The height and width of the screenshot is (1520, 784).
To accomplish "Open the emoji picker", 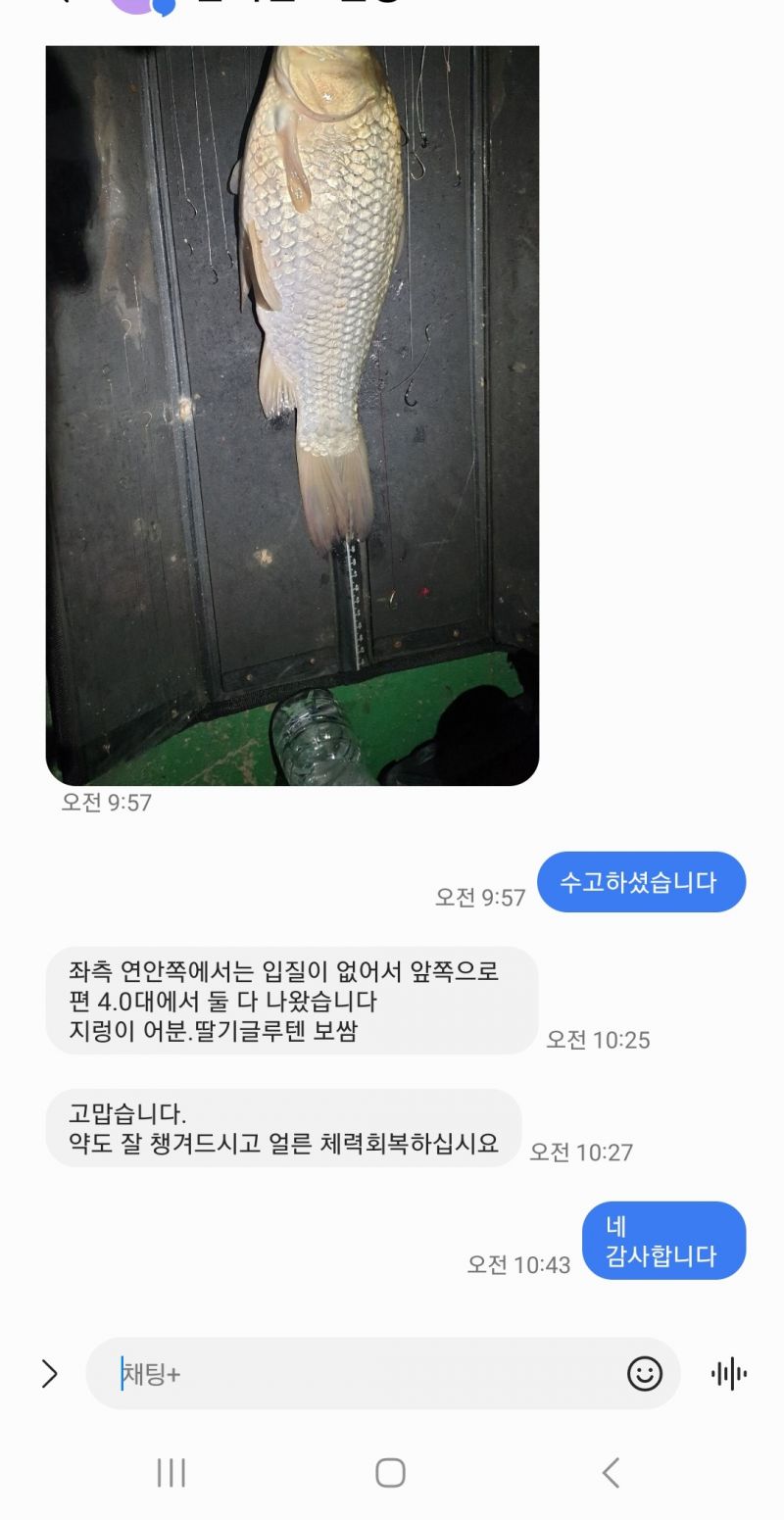I will click(x=644, y=1374).
